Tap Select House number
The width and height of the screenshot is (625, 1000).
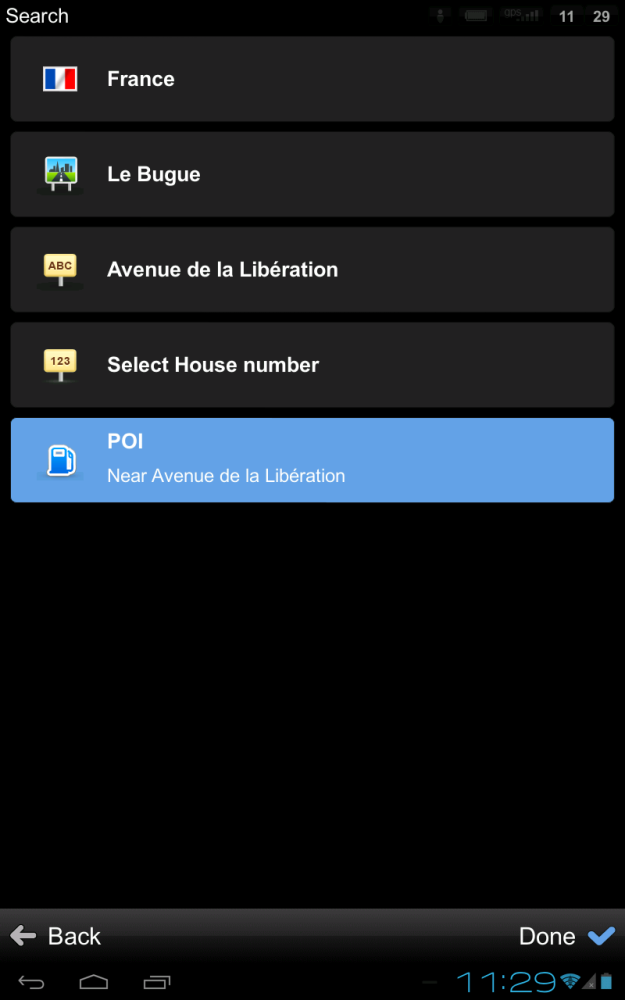pyautogui.click(x=312, y=365)
